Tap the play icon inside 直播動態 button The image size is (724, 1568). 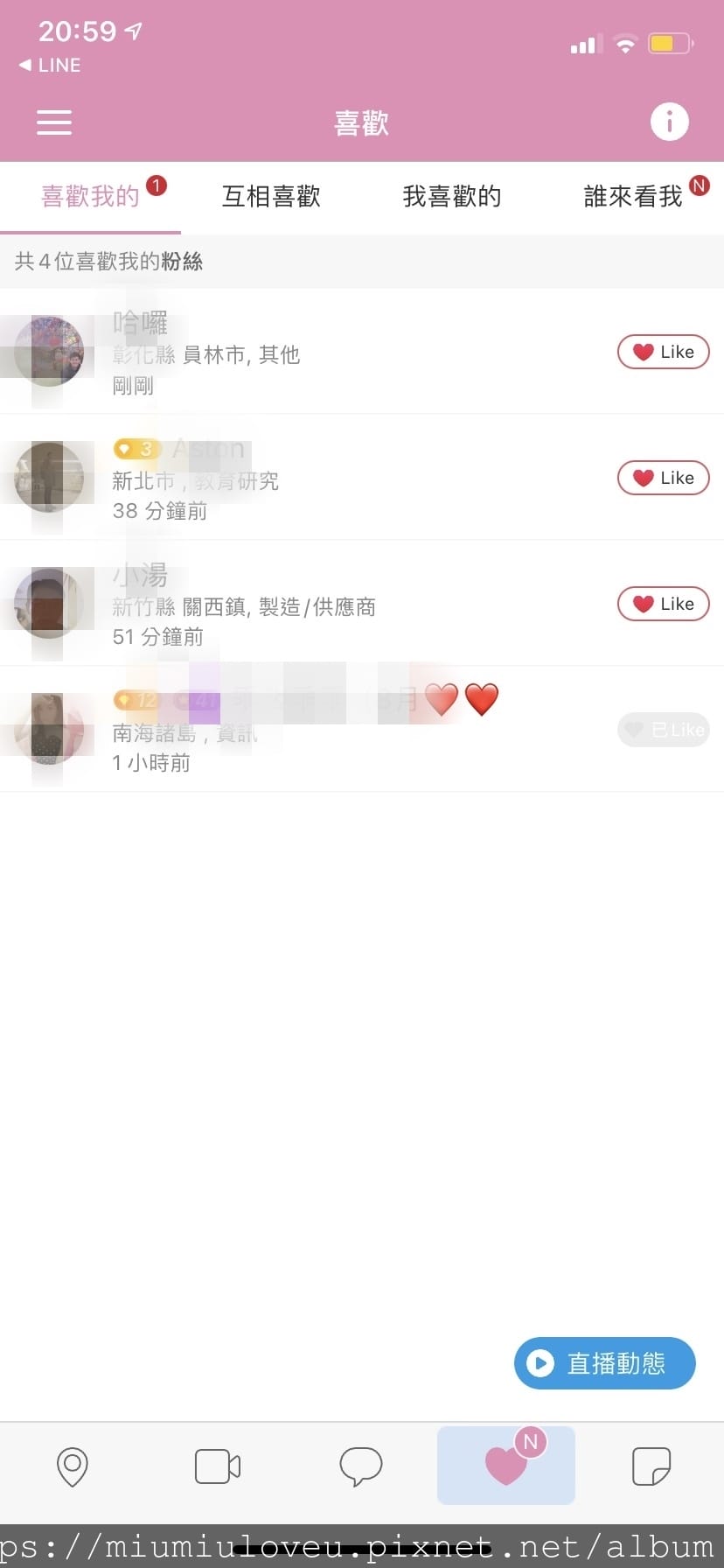click(x=540, y=1363)
